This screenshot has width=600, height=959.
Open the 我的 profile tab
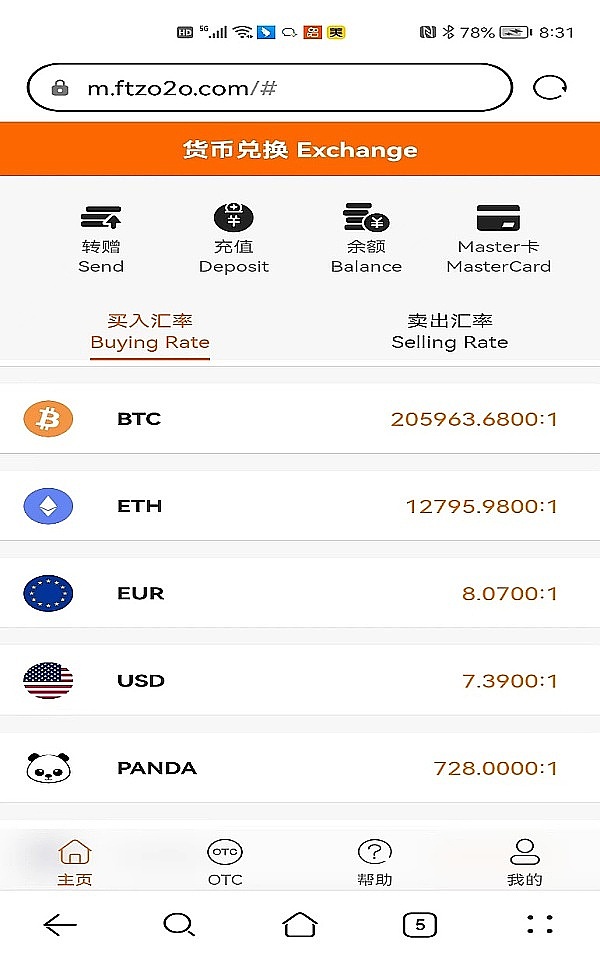tap(524, 862)
